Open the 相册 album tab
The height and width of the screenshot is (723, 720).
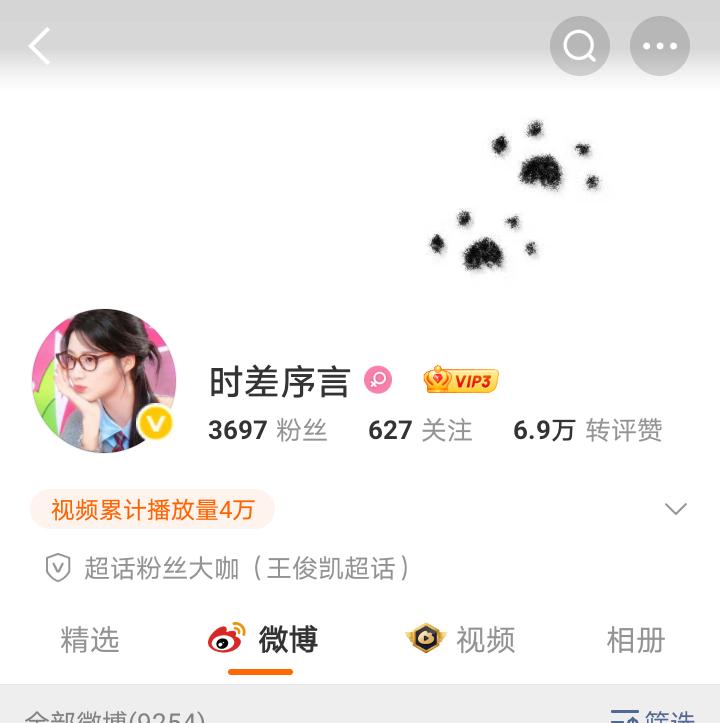tap(635, 639)
